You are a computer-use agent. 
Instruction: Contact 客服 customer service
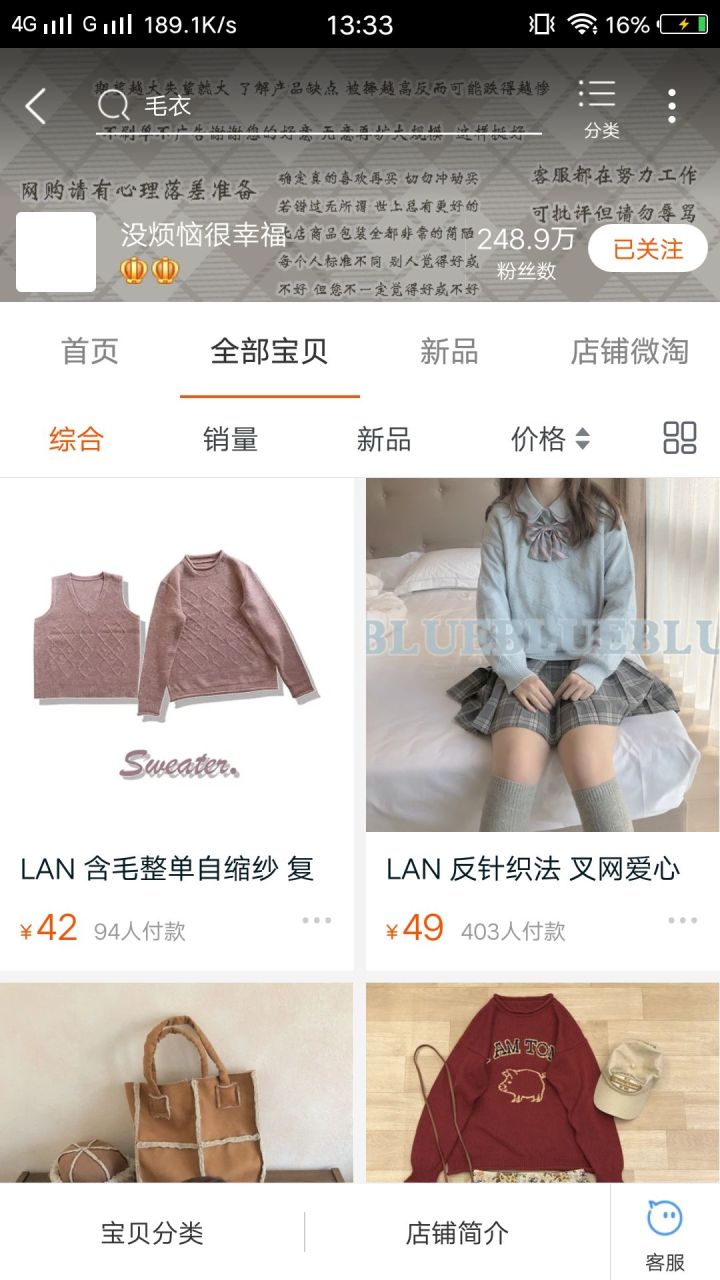[x=665, y=1233]
